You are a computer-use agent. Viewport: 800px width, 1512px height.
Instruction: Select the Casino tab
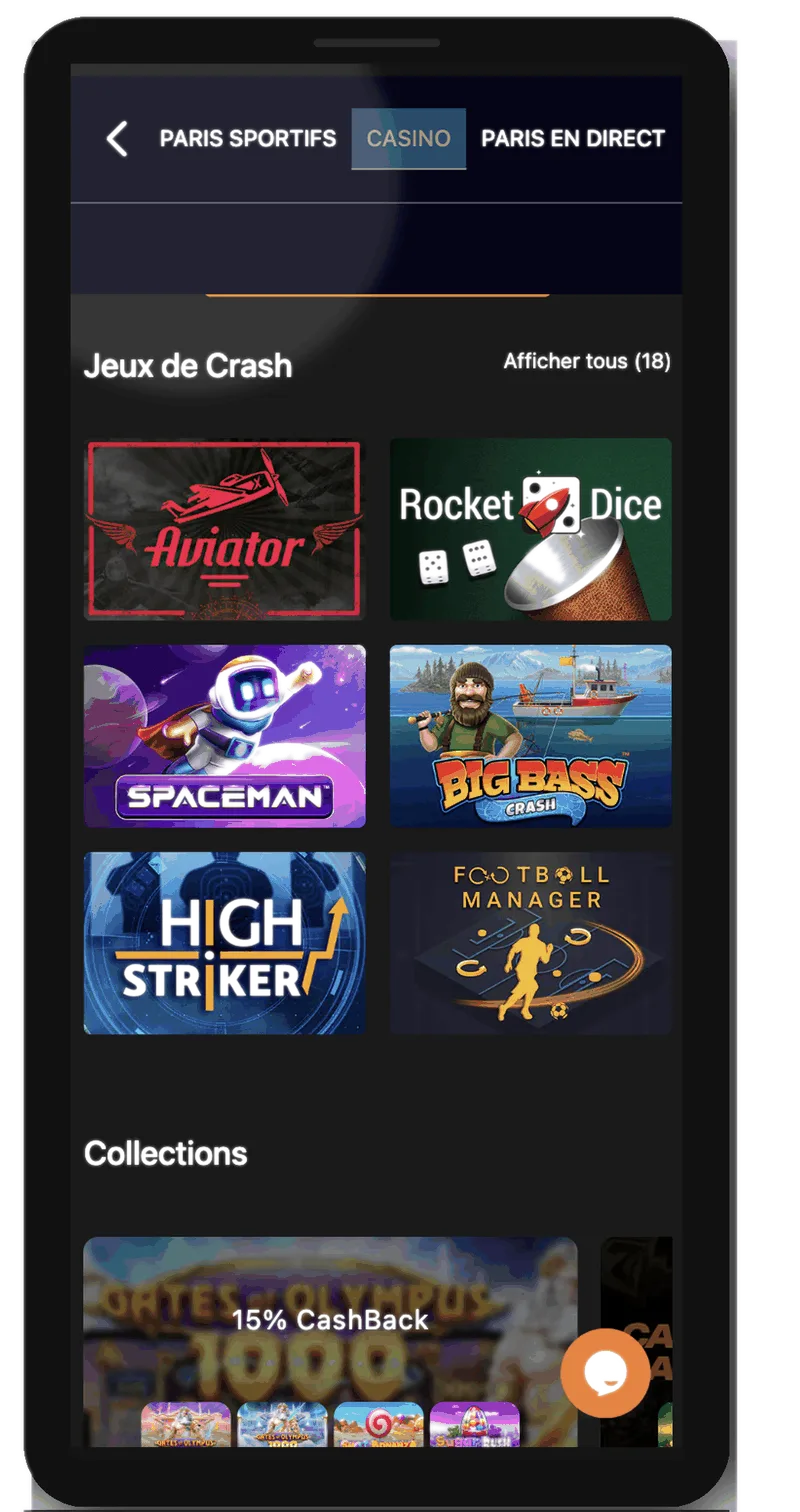tap(408, 139)
